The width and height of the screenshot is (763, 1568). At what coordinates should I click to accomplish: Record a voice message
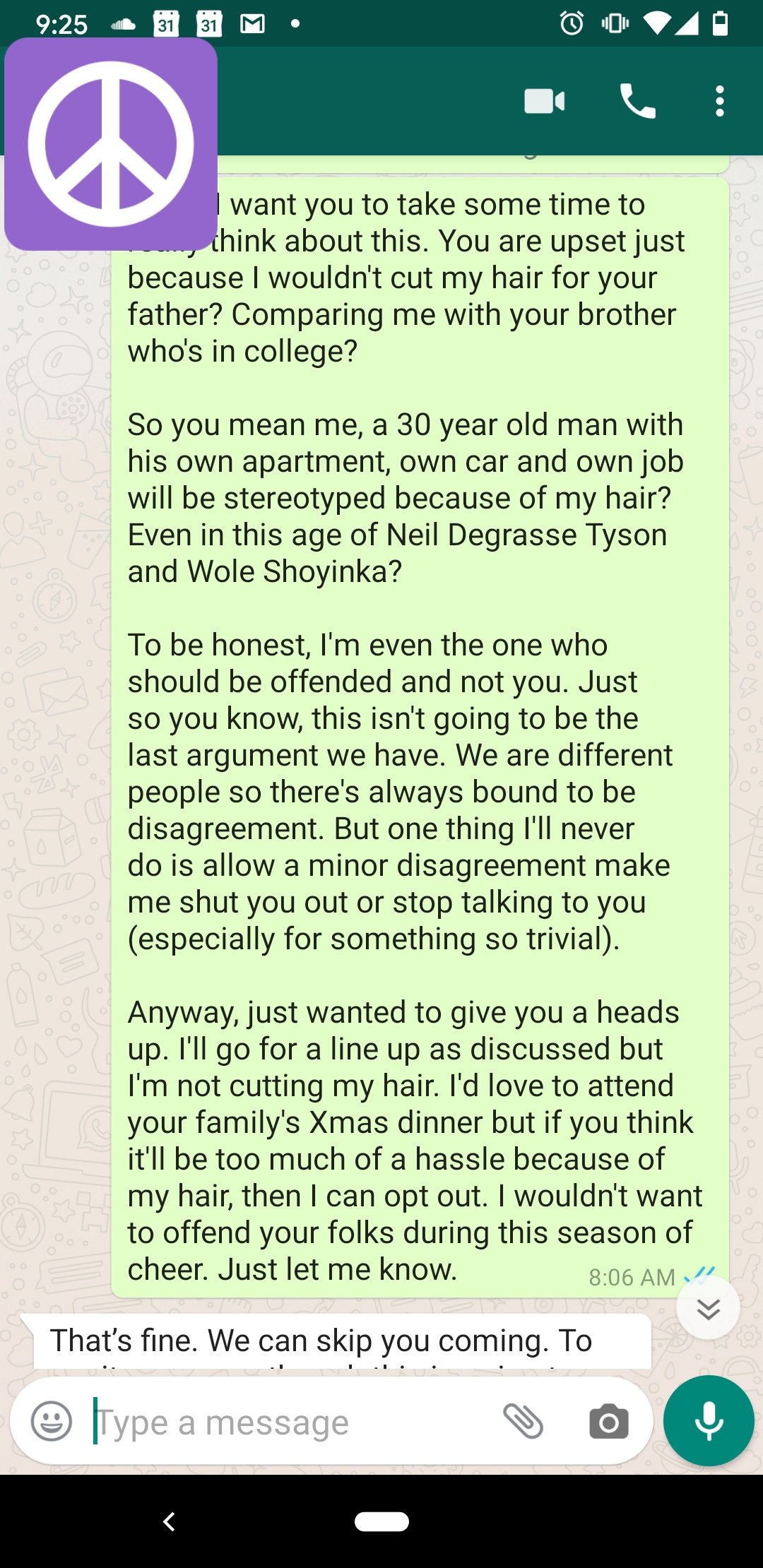click(x=709, y=1421)
